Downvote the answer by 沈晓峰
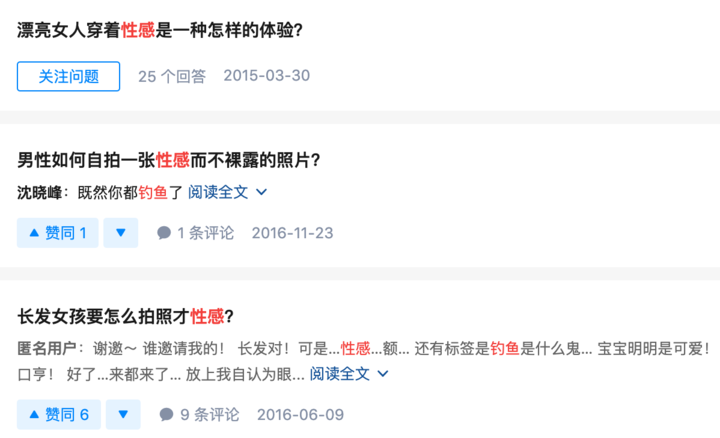Image resolution: width=720 pixels, height=438 pixels. 121,233
